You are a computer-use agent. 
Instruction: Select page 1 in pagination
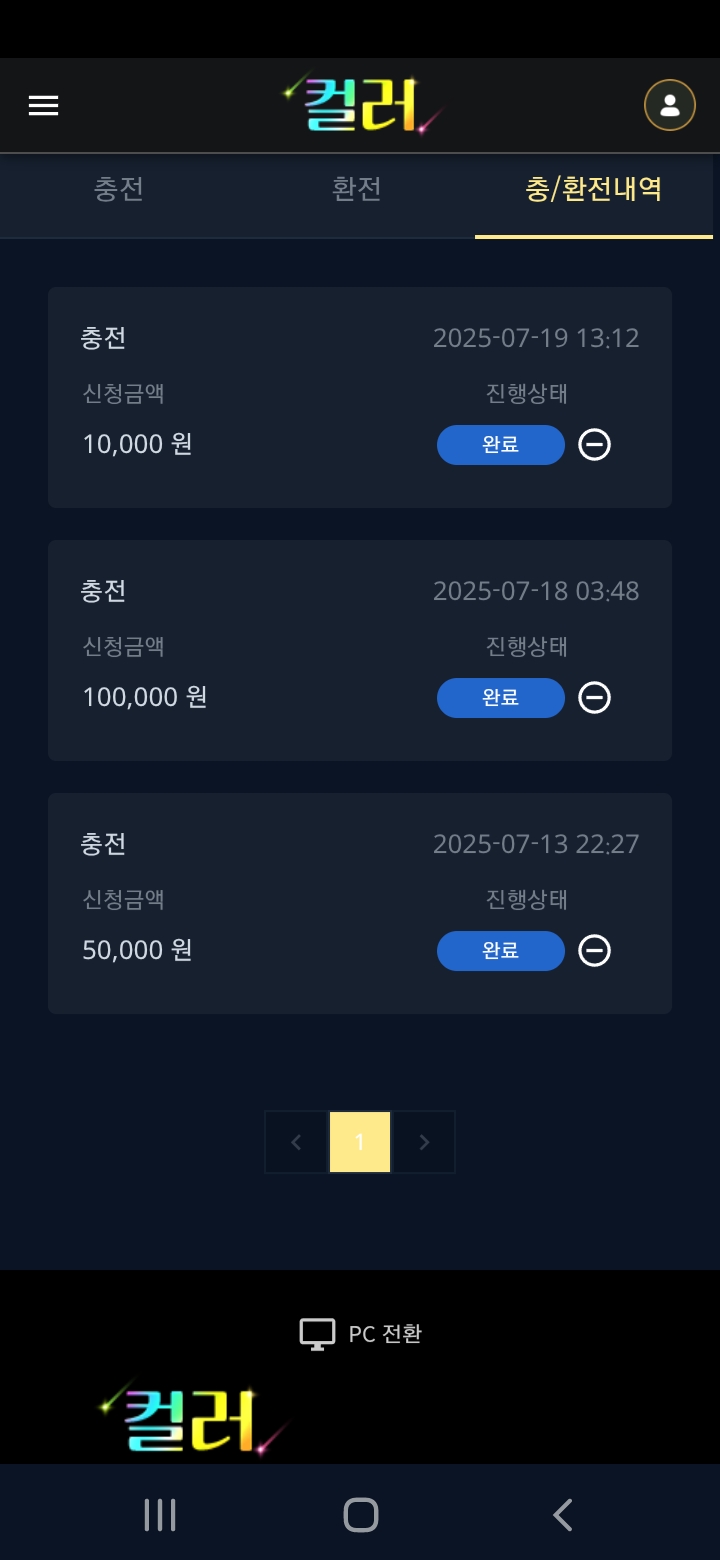pos(360,1142)
